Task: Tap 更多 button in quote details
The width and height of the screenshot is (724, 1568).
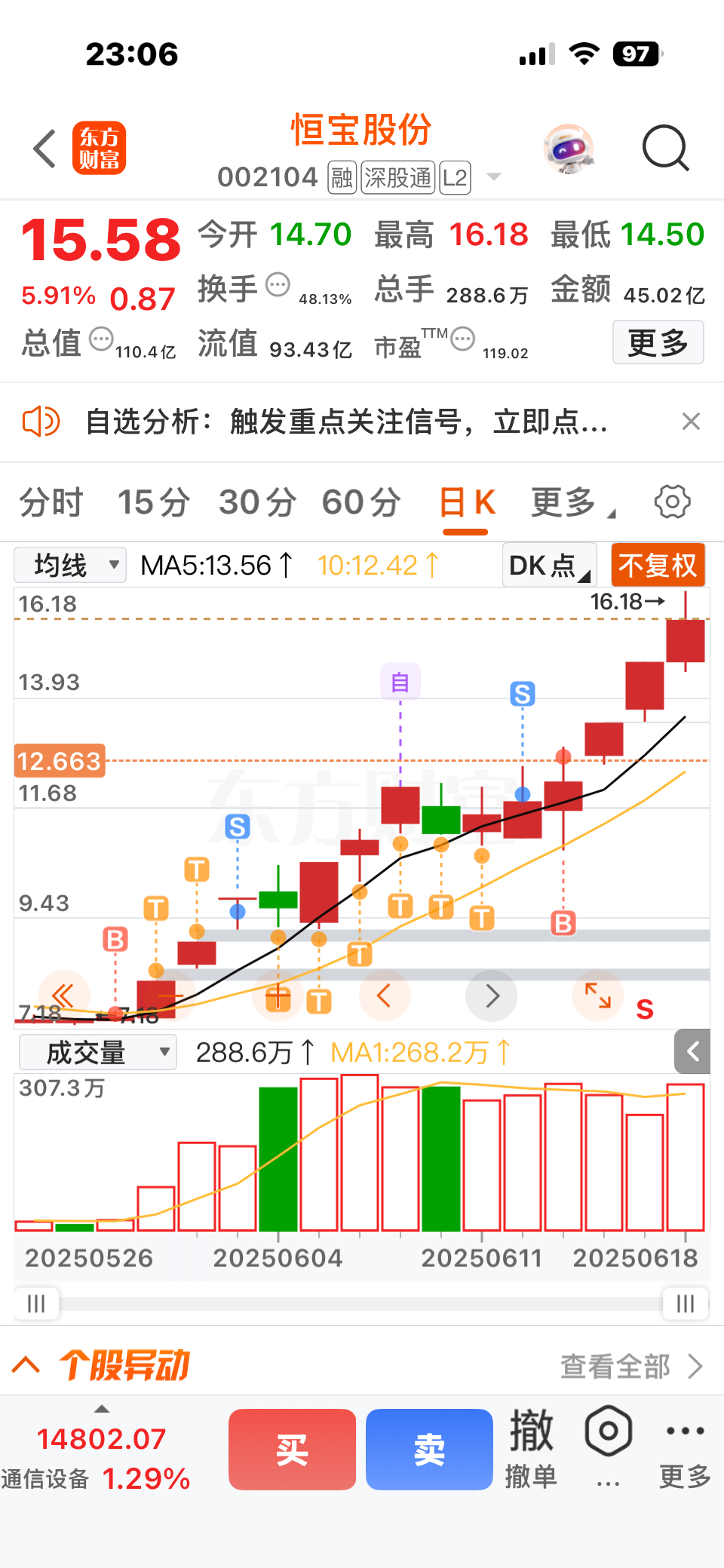Action: click(x=658, y=342)
